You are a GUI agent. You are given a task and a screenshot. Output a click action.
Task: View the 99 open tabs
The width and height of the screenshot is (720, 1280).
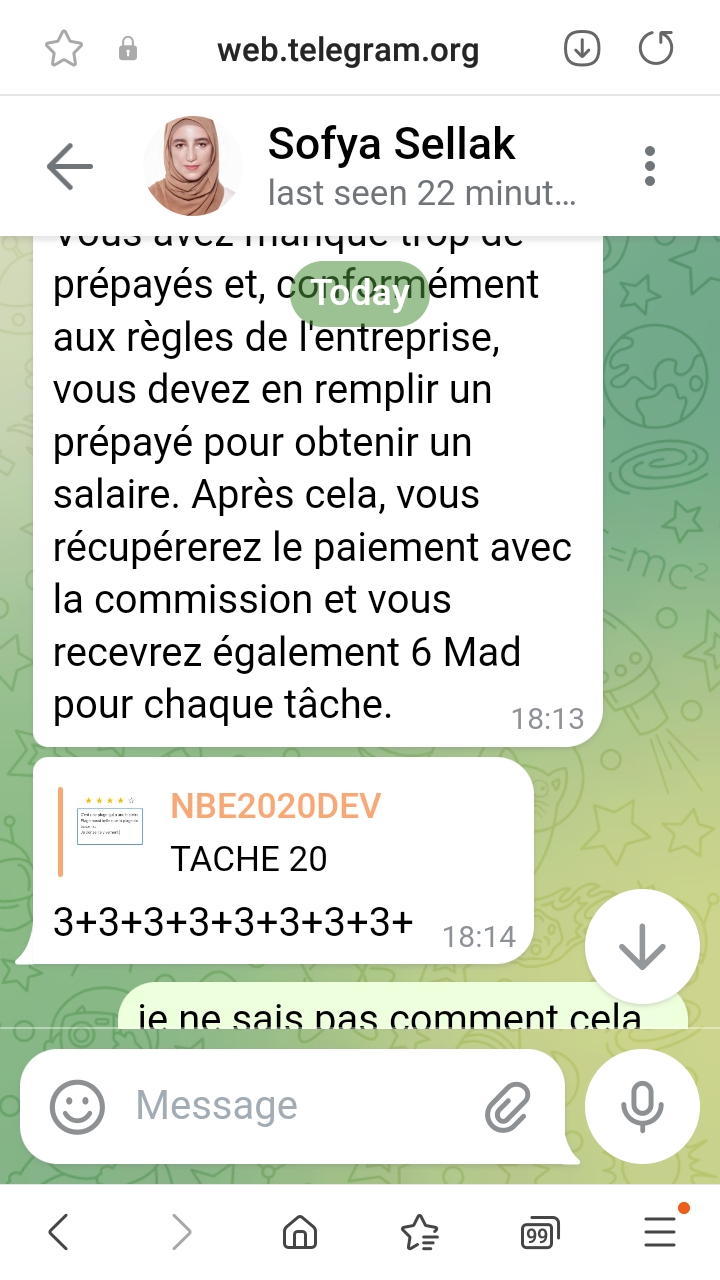(538, 1233)
